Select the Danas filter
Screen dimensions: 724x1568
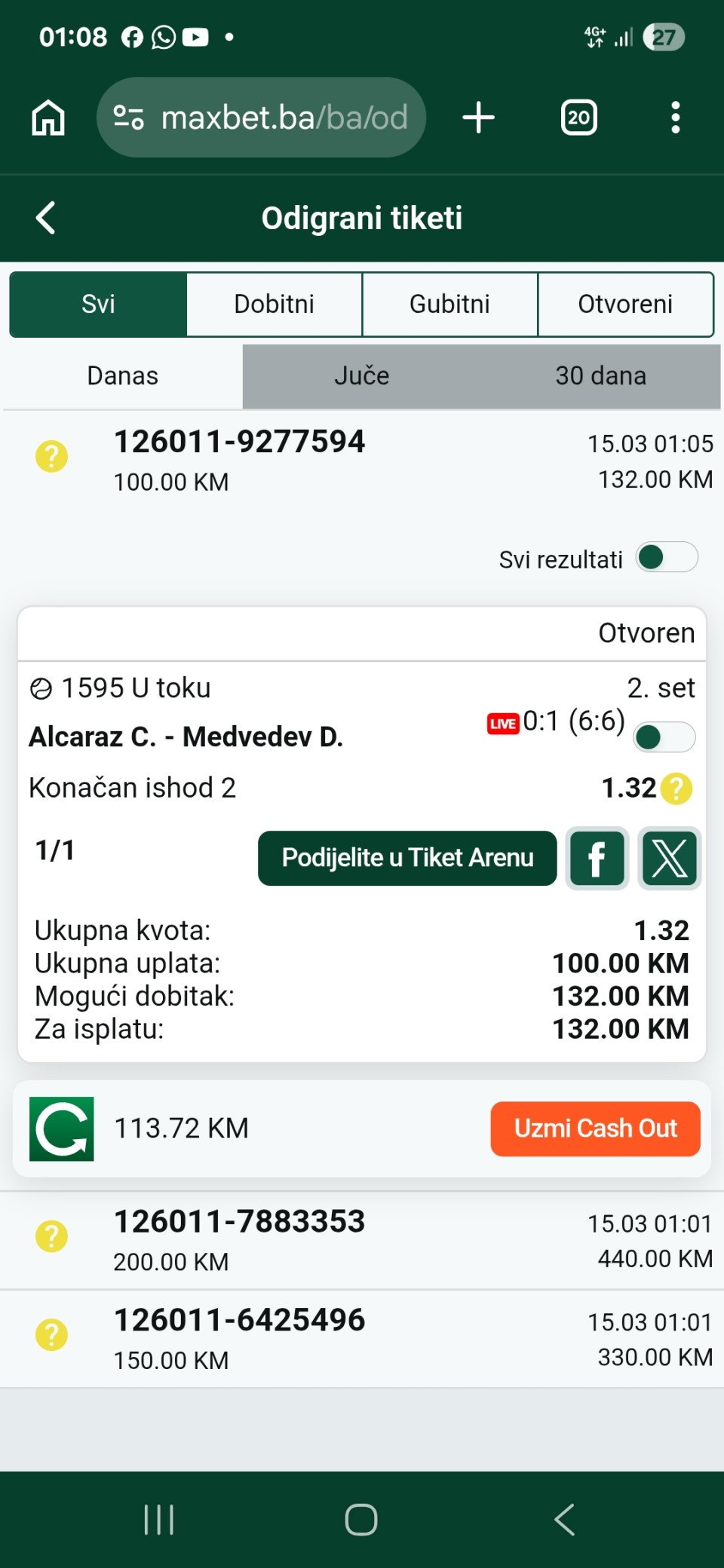pos(123,375)
